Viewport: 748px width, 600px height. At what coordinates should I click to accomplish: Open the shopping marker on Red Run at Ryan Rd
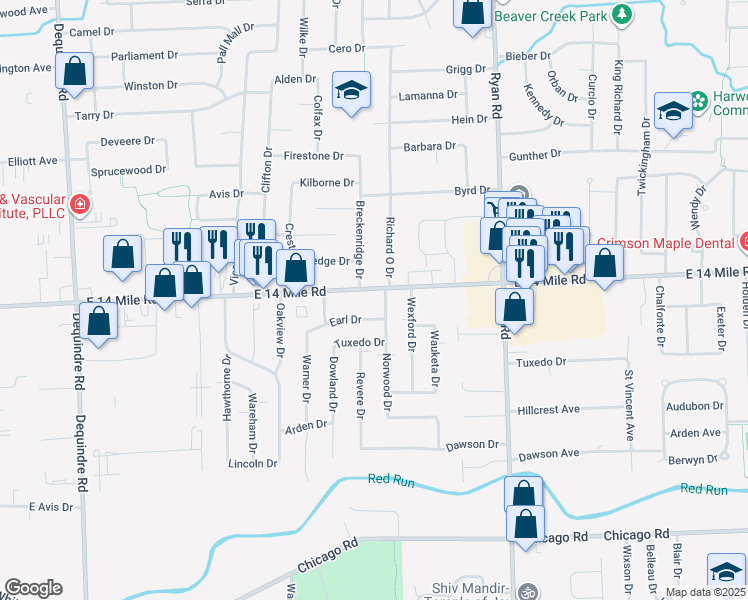pos(523,494)
